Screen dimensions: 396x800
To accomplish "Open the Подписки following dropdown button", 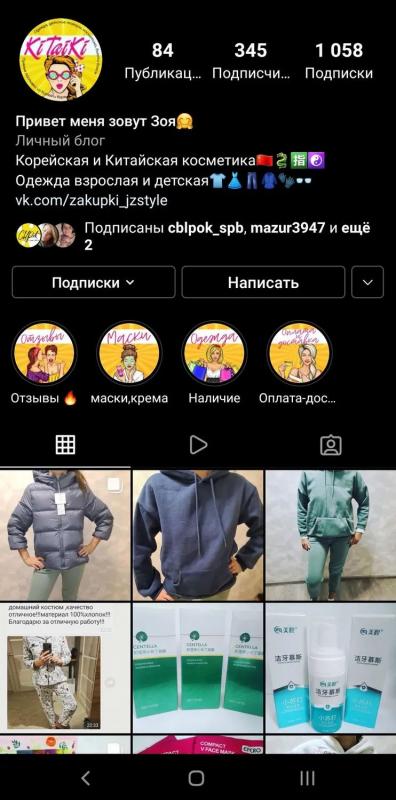I will click(93, 282).
